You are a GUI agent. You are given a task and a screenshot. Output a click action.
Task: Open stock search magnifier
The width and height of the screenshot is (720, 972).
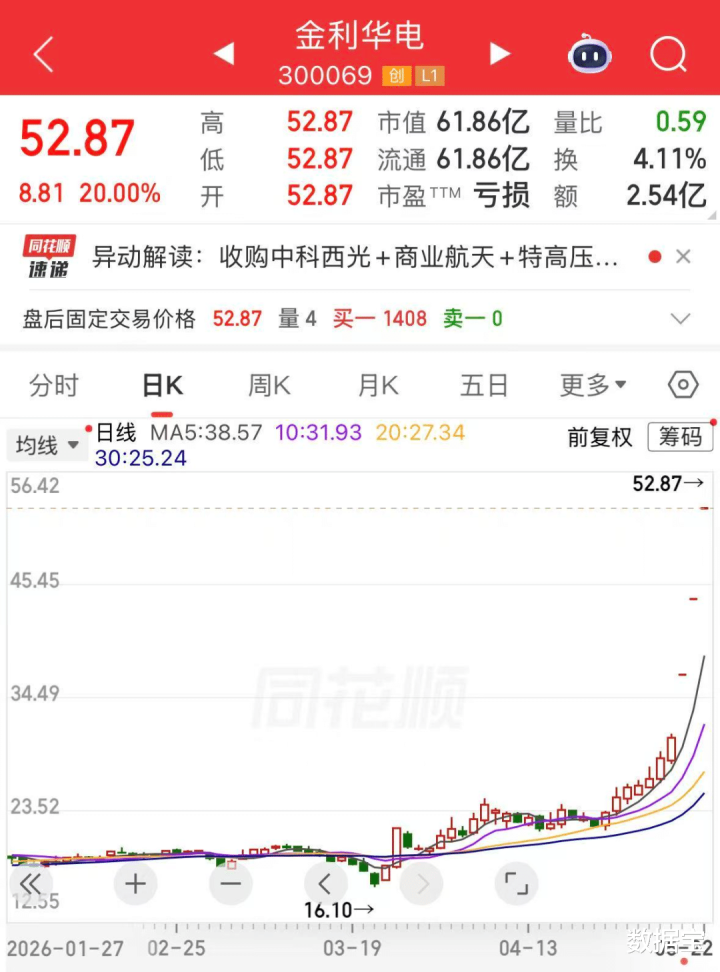669,55
